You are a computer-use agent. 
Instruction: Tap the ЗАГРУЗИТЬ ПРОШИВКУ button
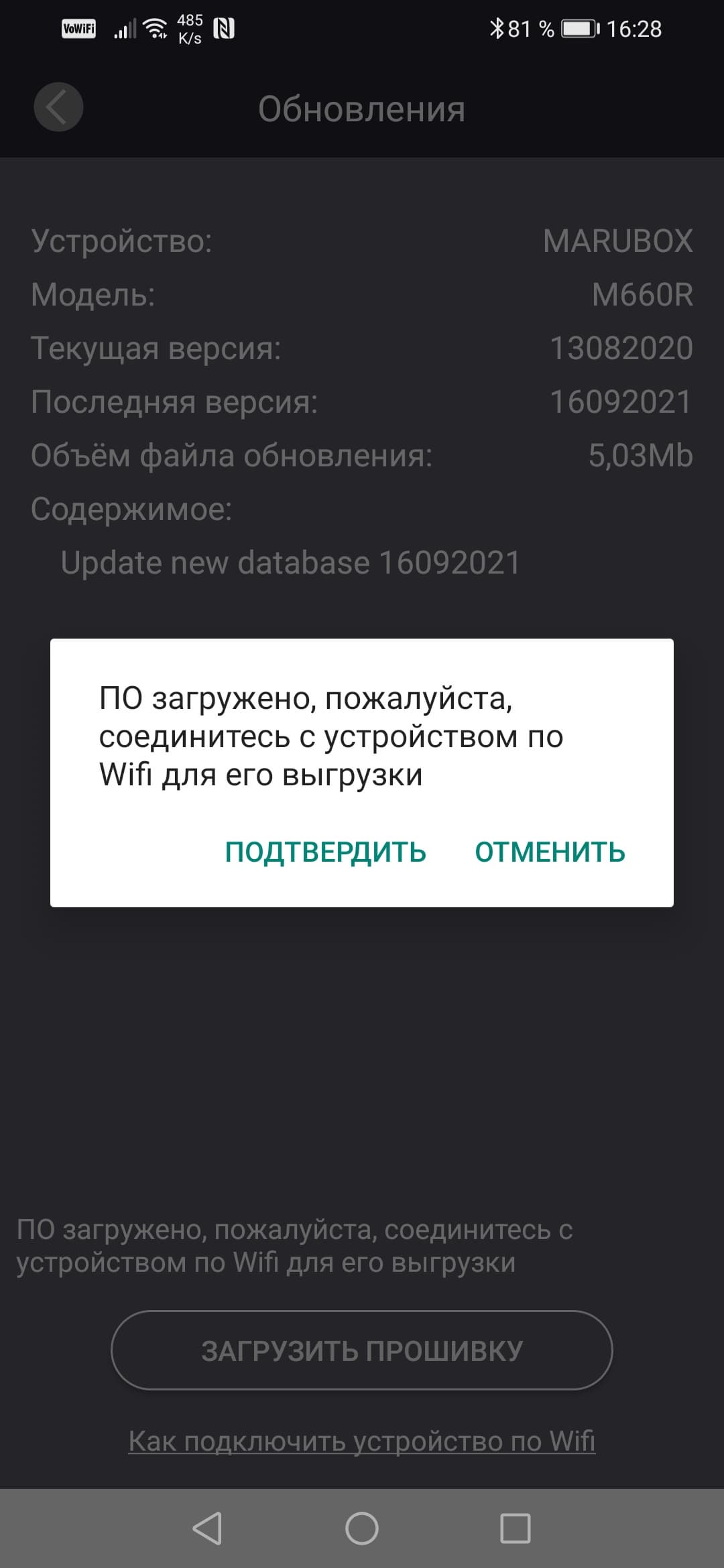tap(362, 1350)
